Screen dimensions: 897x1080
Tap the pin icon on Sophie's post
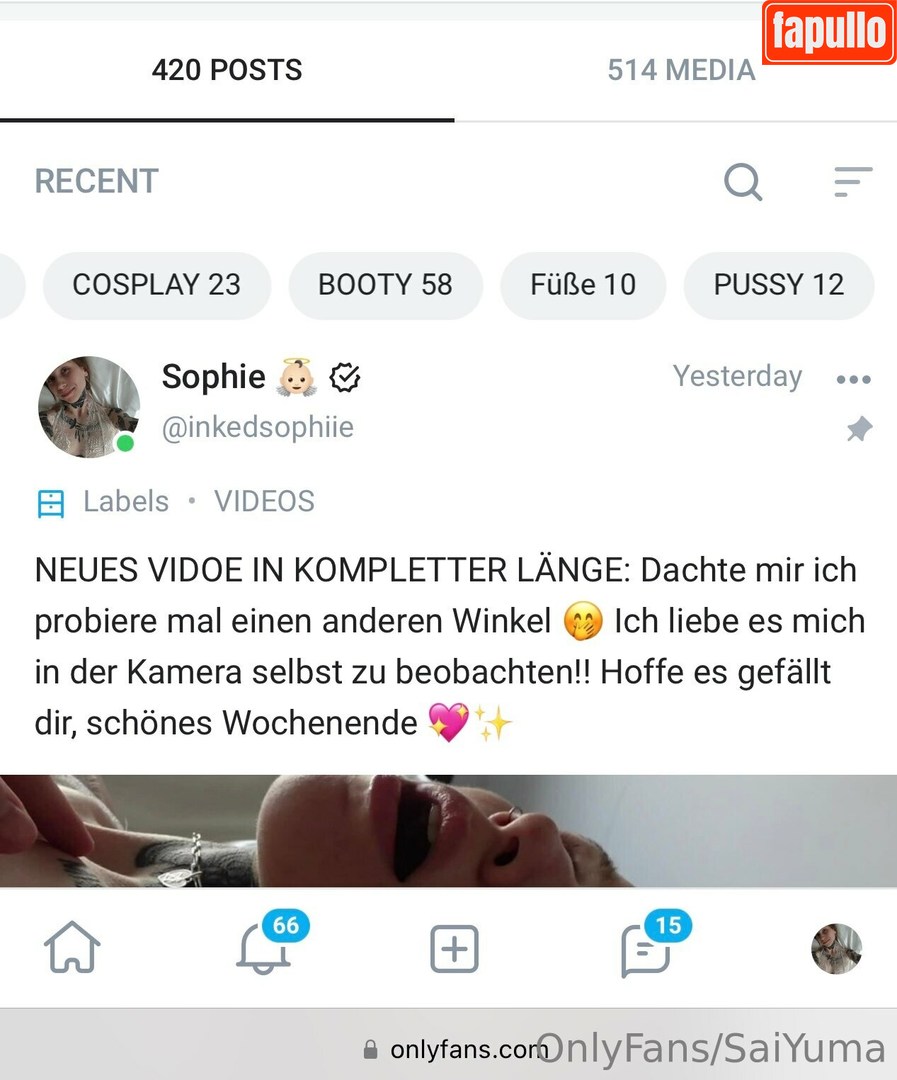(x=859, y=430)
